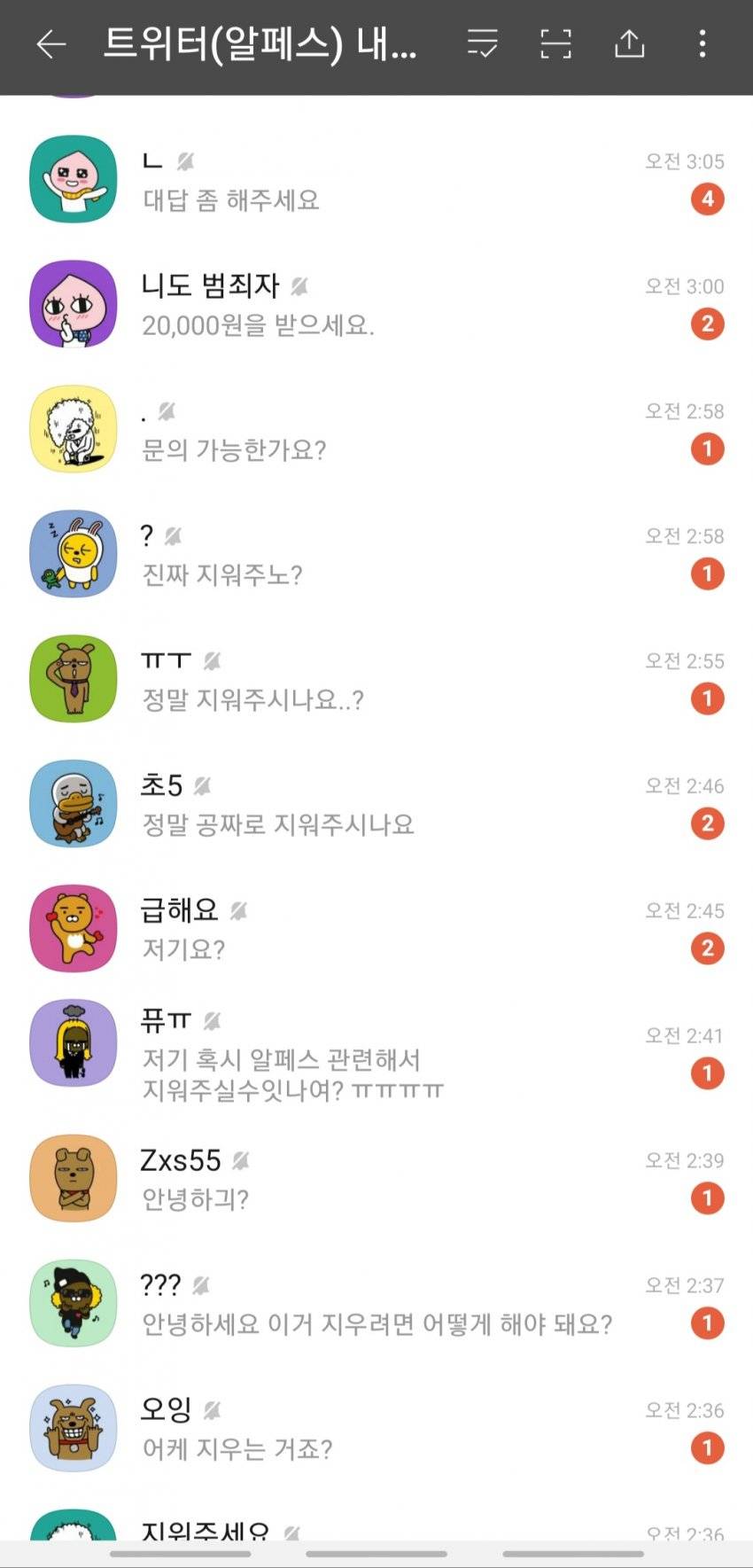Screen dimensions: 753x1568
Task: Tap the mark-all-read list icon
Action: (x=483, y=43)
